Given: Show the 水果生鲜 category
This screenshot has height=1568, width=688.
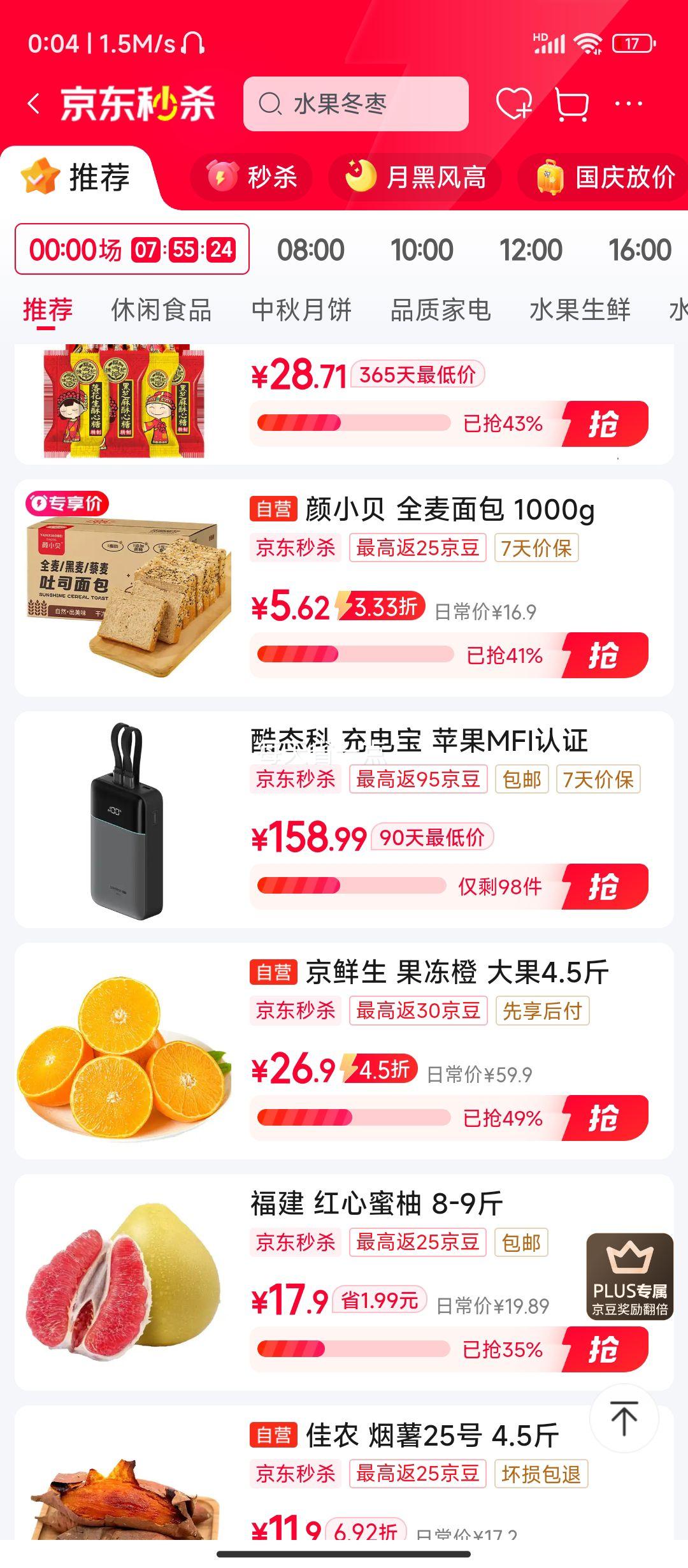Looking at the screenshot, I should point(580,310).
